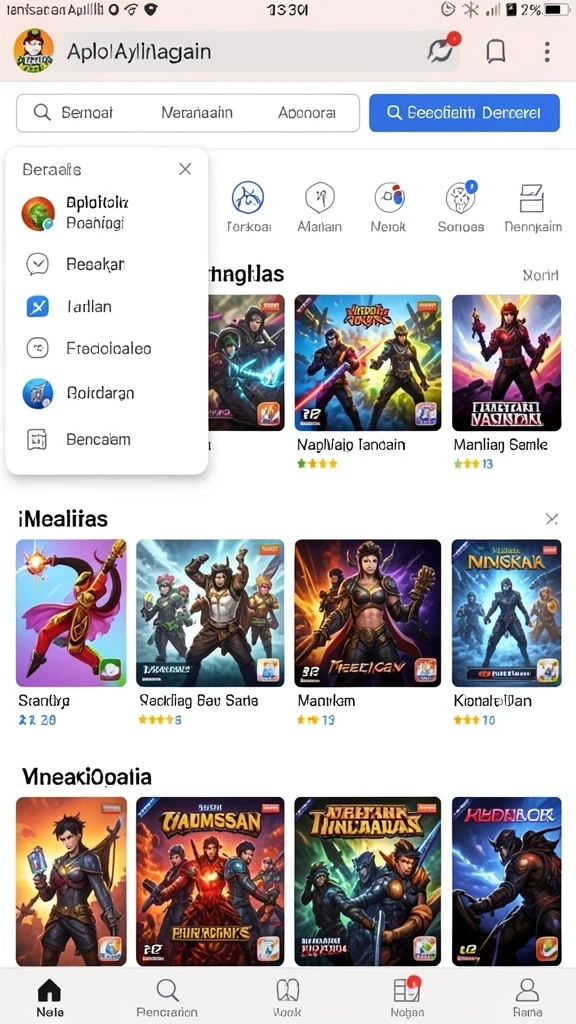Open the Manliag Samle game card
The height and width of the screenshot is (1024, 576).
[507, 382]
